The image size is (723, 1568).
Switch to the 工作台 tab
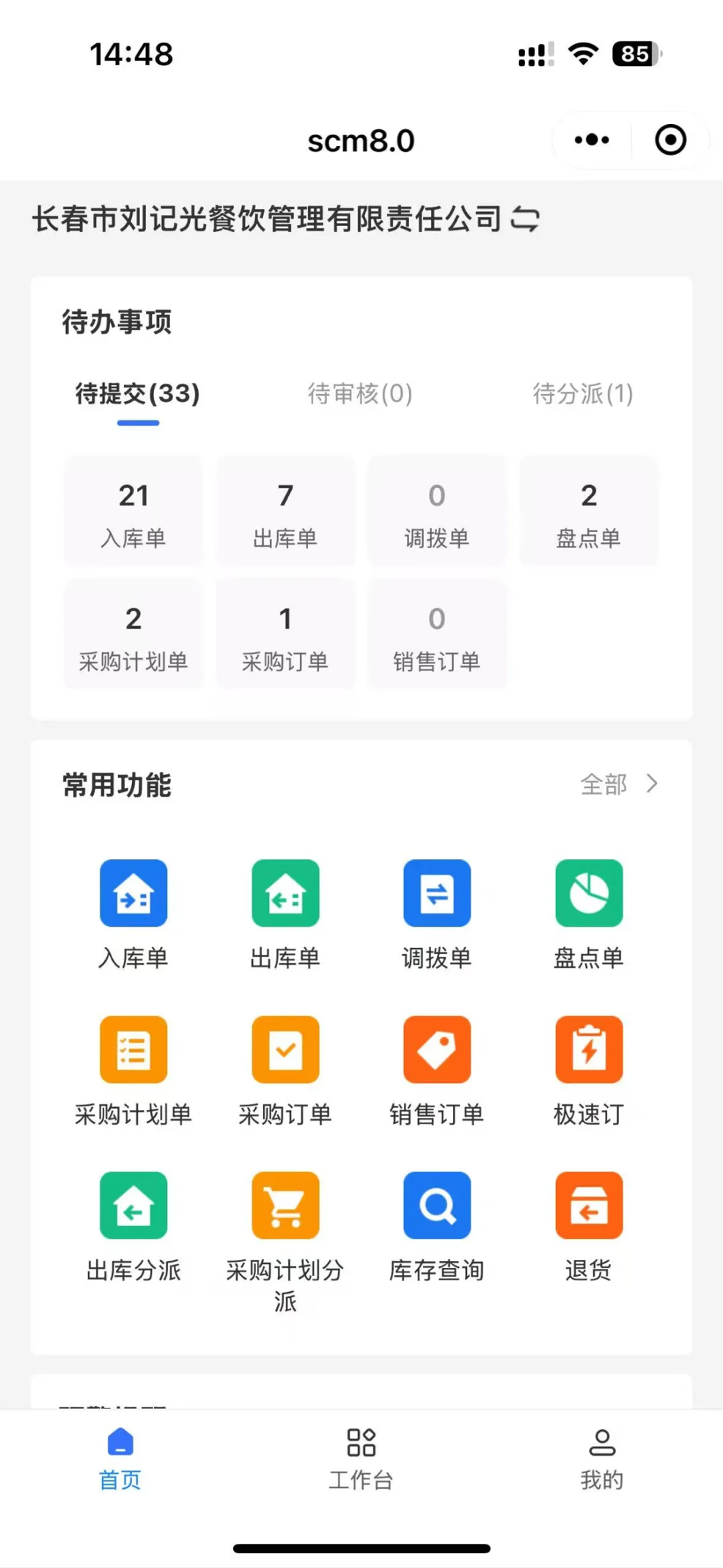click(x=361, y=1459)
